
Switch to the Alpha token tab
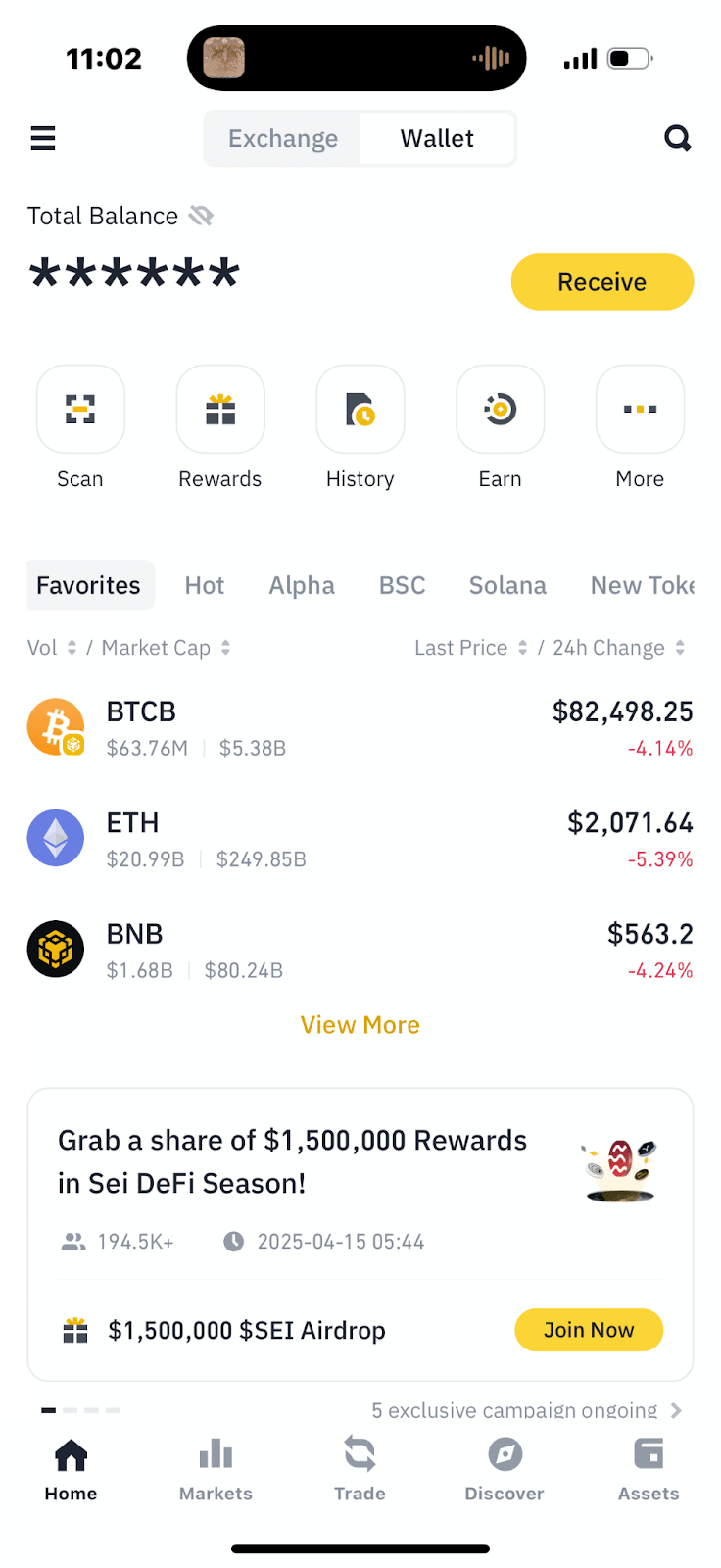302,585
